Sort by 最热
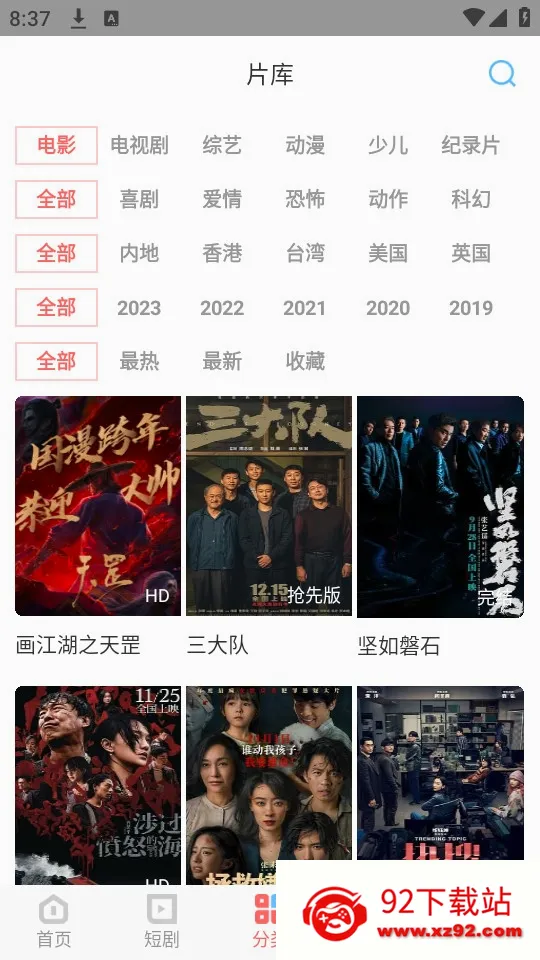Image resolution: width=540 pixels, height=960 pixels. pos(139,361)
